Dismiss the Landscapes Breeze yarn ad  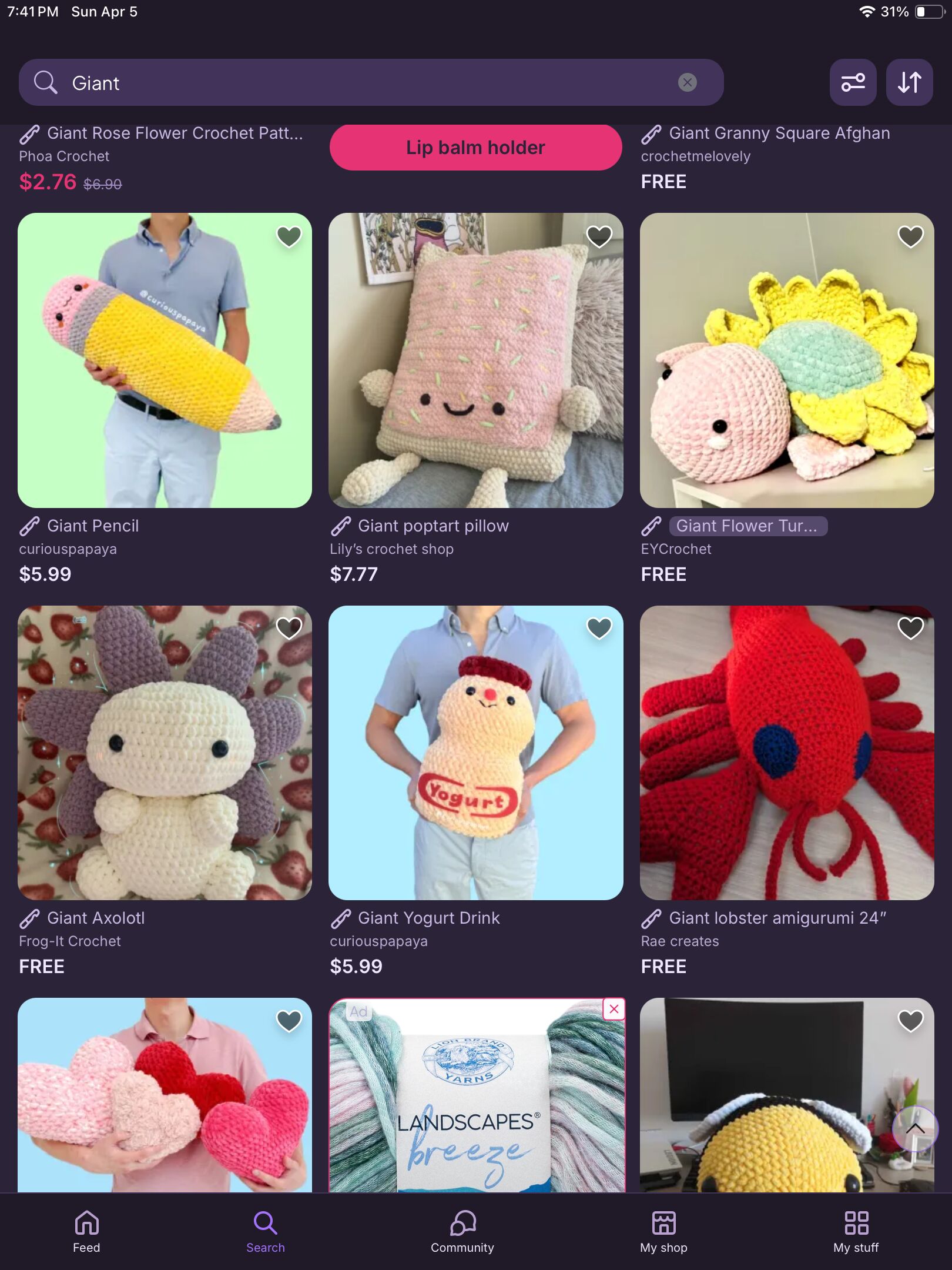pyautogui.click(x=614, y=1010)
